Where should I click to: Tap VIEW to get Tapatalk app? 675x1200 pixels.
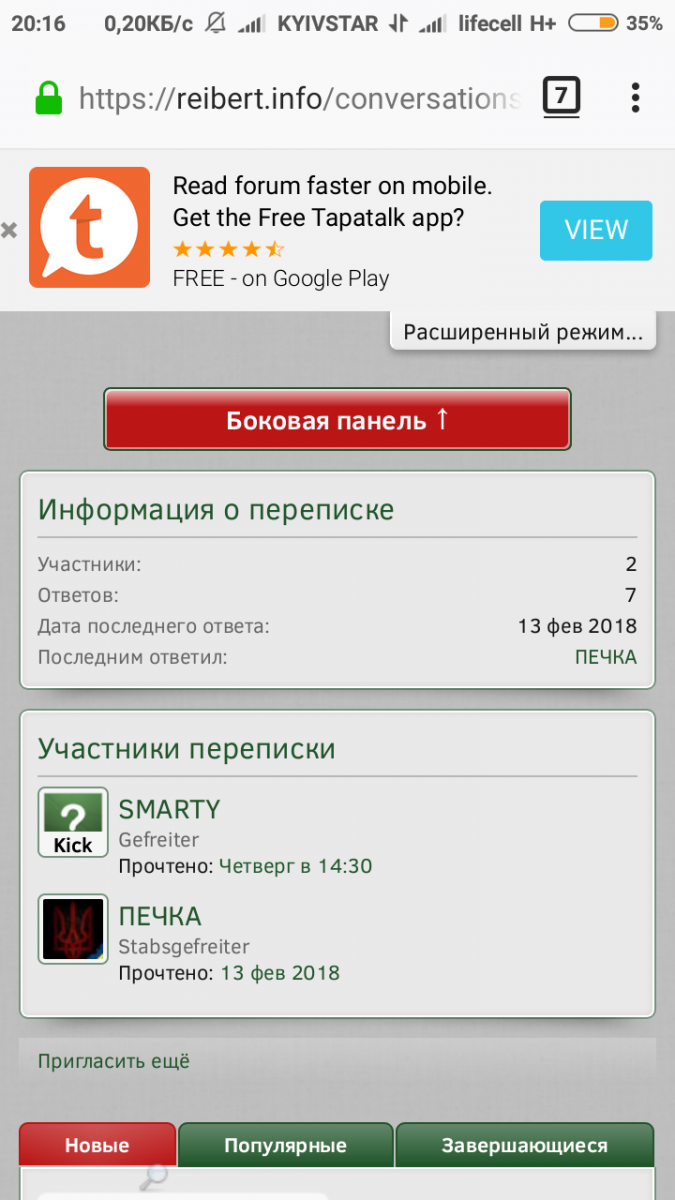[x=596, y=230]
